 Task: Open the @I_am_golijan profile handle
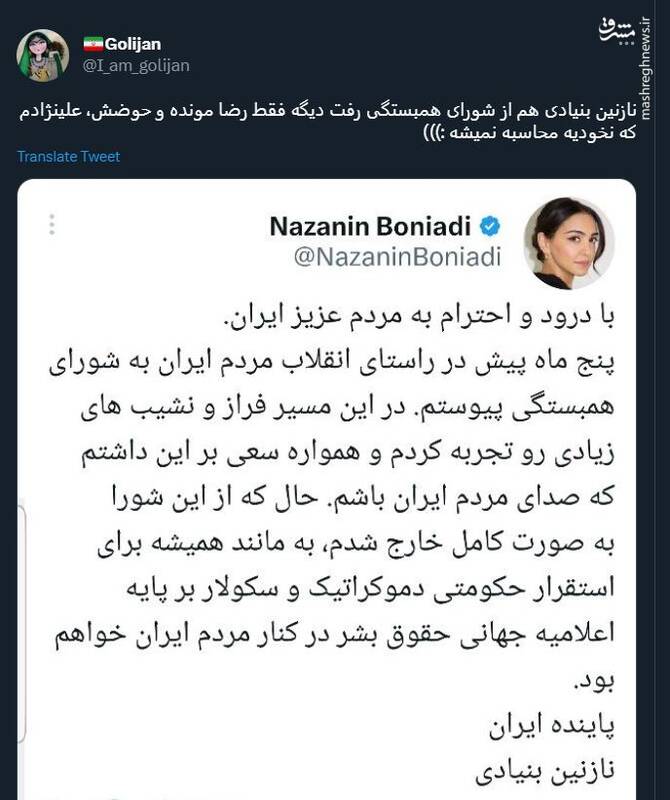tap(134, 65)
